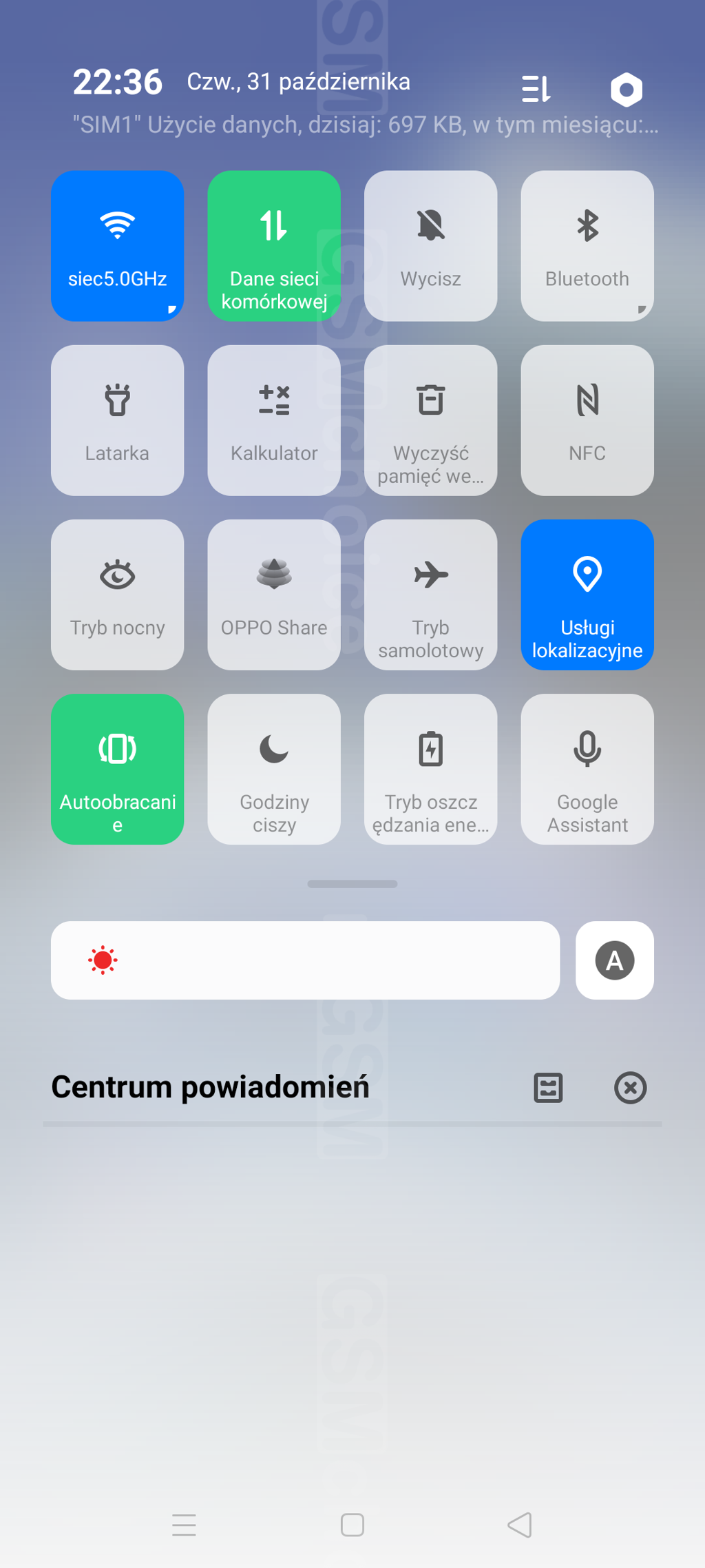
Task: Switch on the Latarka flashlight
Action: pyautogui.click(x=117, y=420)
